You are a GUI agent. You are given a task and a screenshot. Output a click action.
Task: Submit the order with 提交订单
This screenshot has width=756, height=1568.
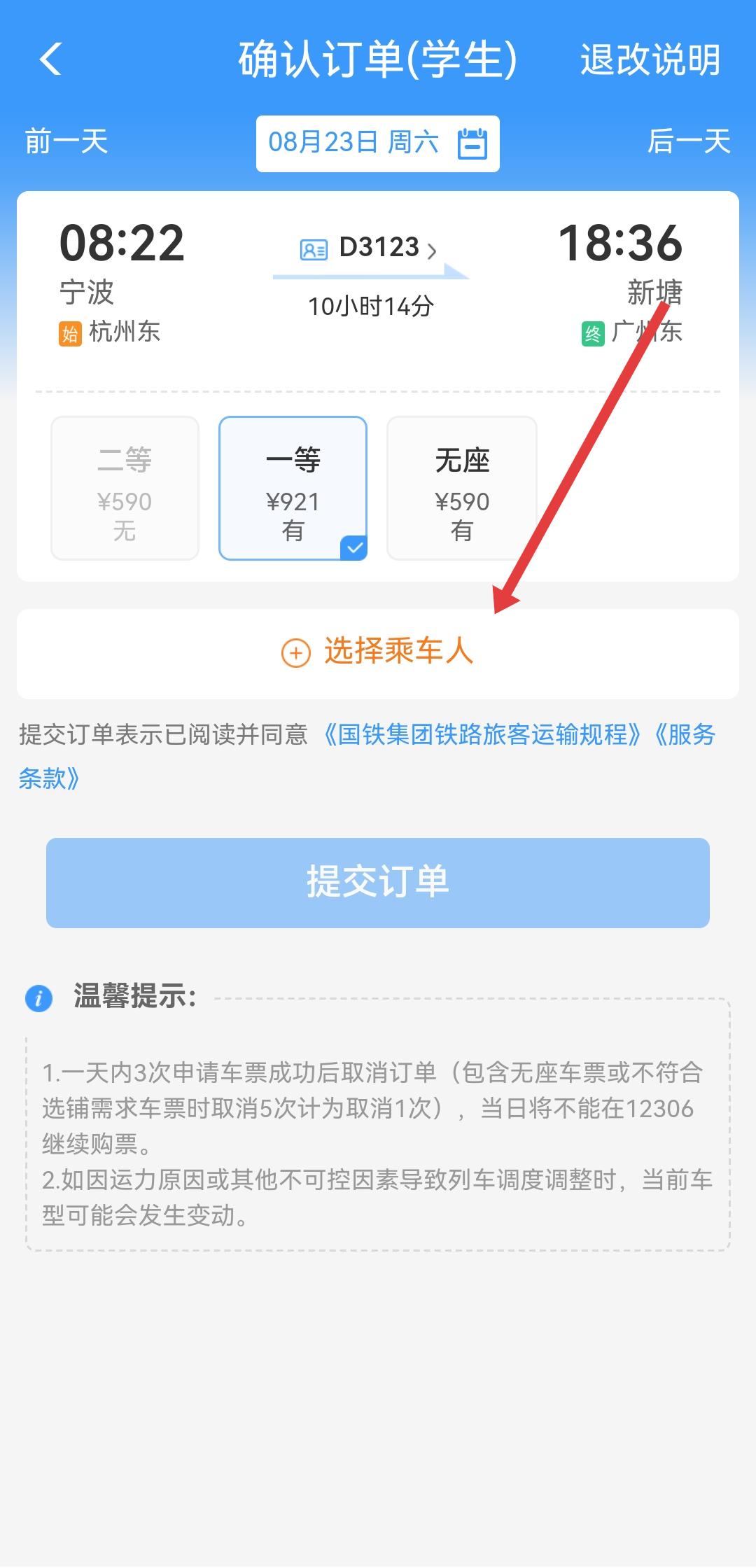(378, 883)
